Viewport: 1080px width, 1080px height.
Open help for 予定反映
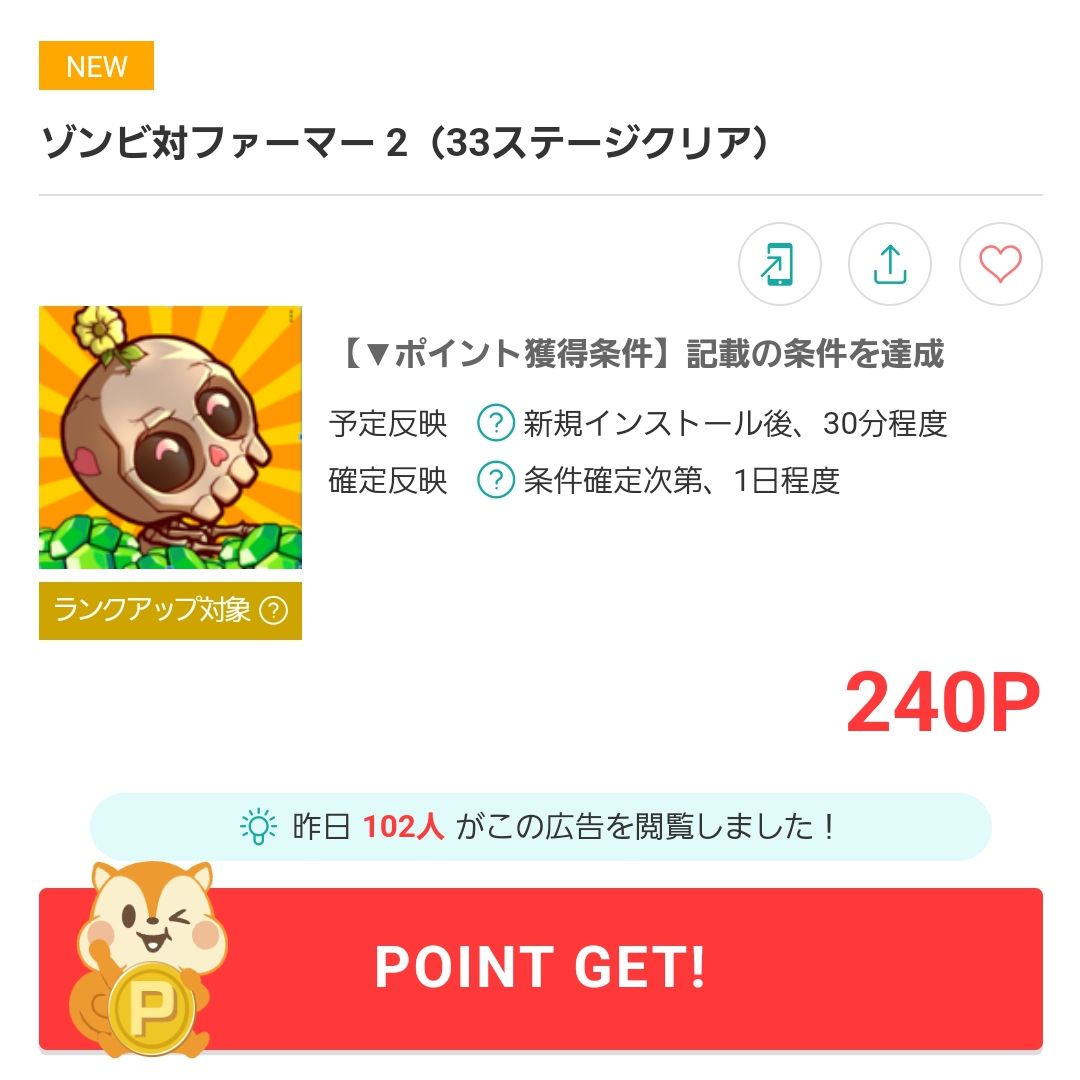[495, 424]
